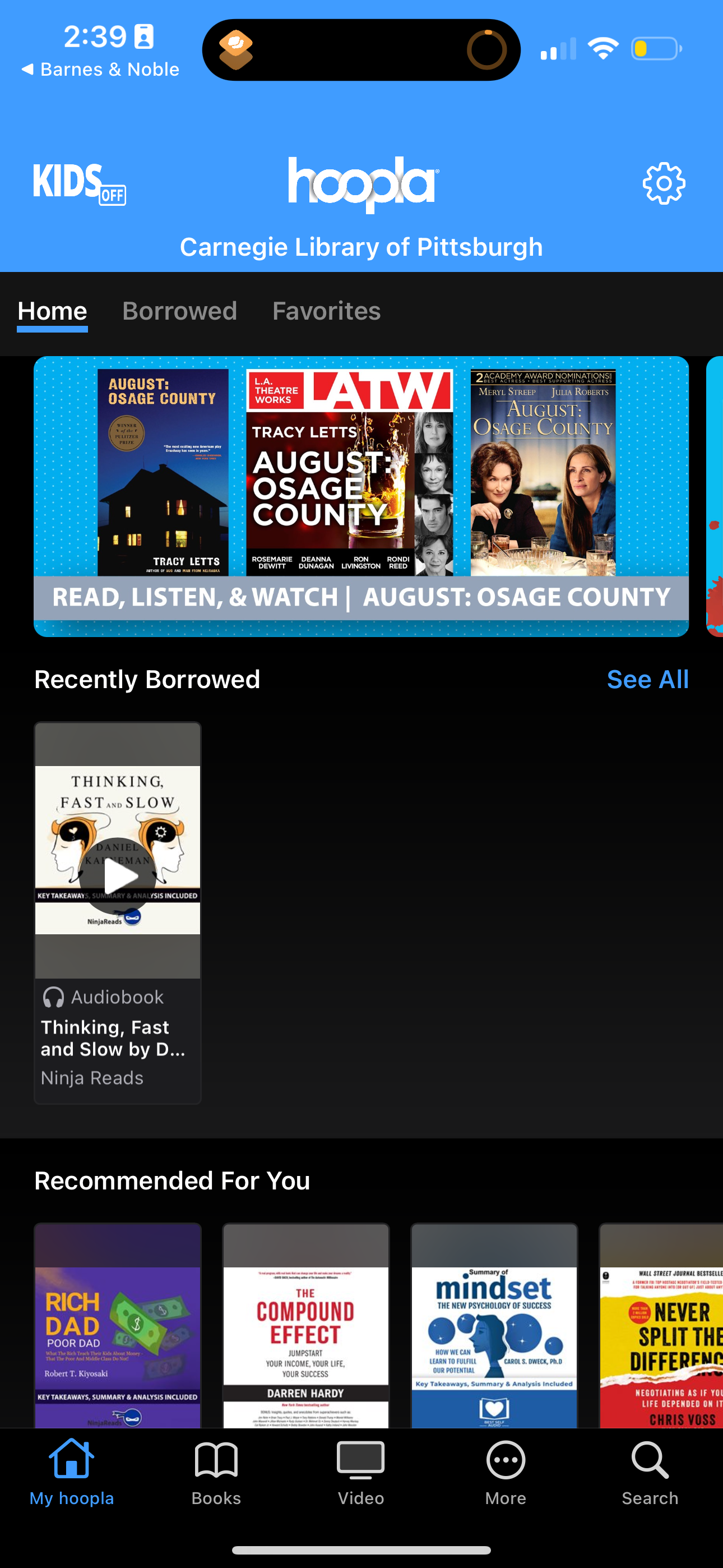
Task: Select the My hoopla home icon
Action: pyautogui.click(x=72, y=1473)
